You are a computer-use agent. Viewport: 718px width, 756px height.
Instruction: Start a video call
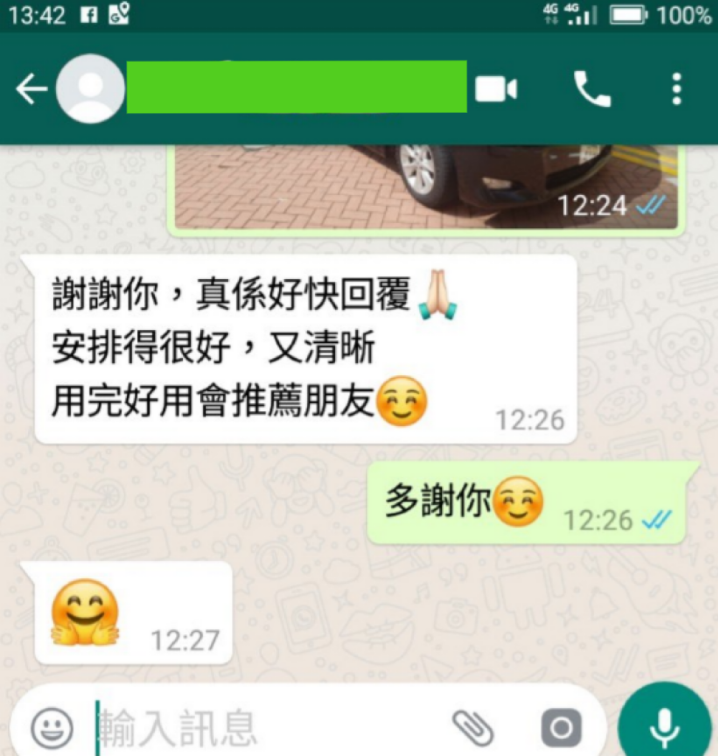tap(496, 90)
